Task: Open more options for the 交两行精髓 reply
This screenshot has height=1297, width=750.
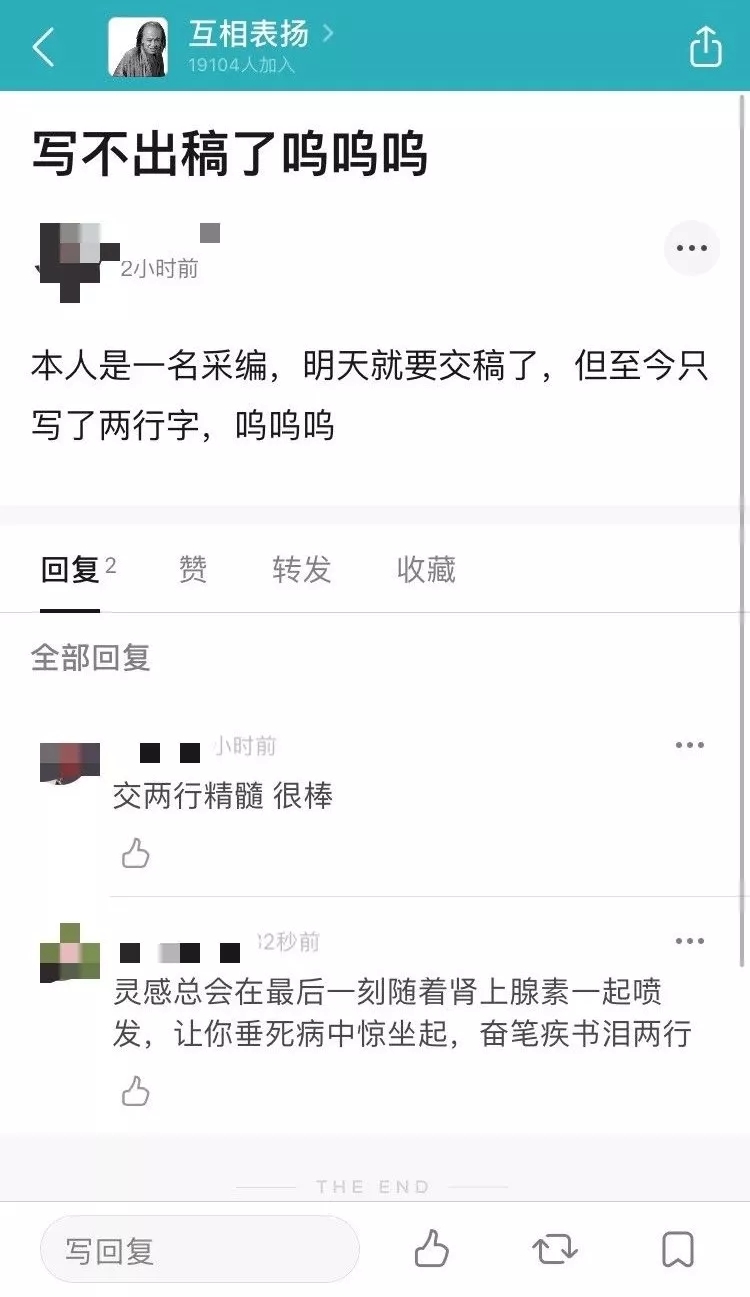Action: pos(690,745)
